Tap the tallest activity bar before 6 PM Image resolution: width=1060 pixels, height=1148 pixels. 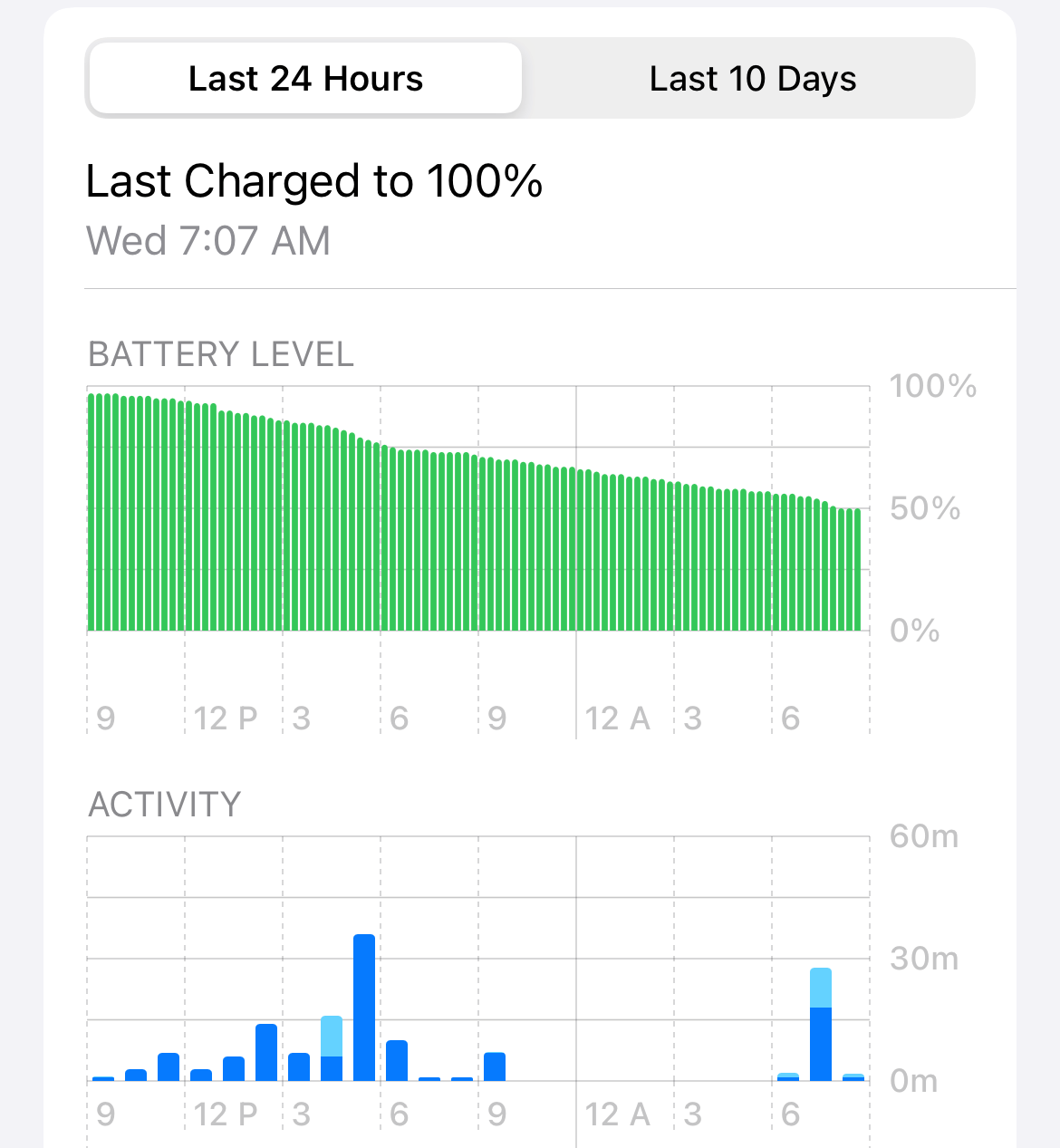coord(364,1008)
